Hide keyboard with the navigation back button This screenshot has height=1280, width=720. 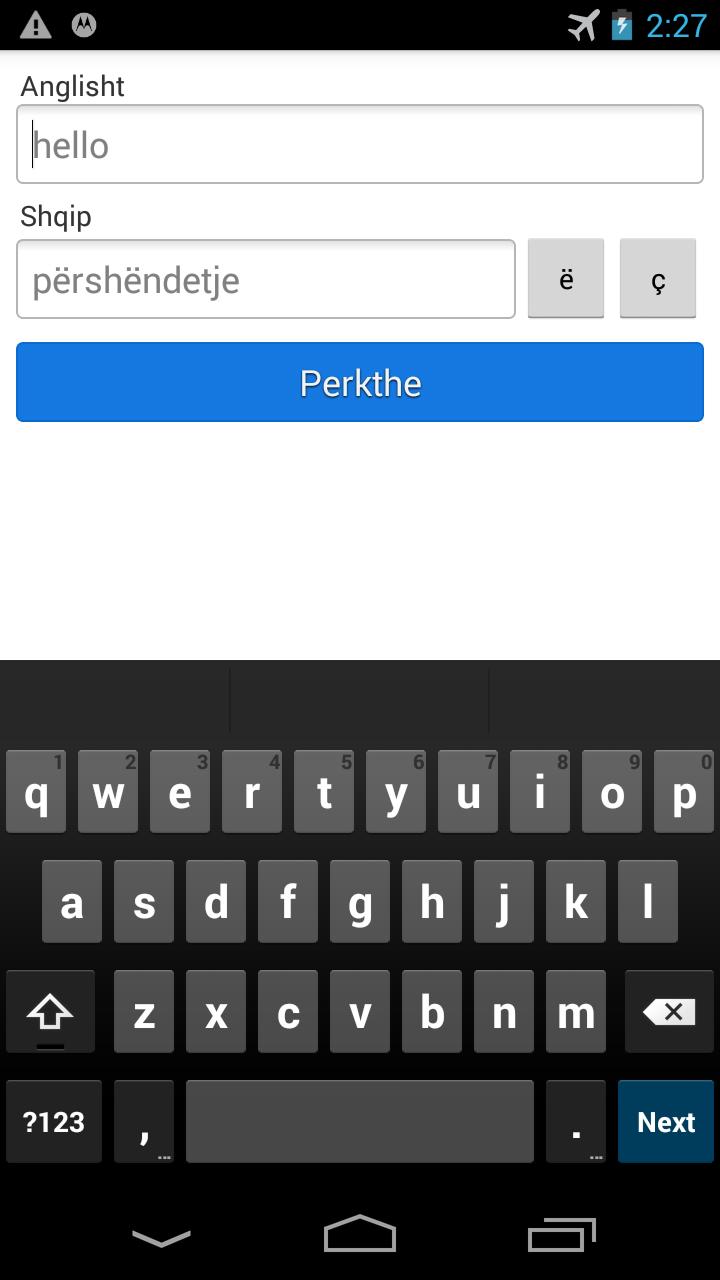(161, 1238)
